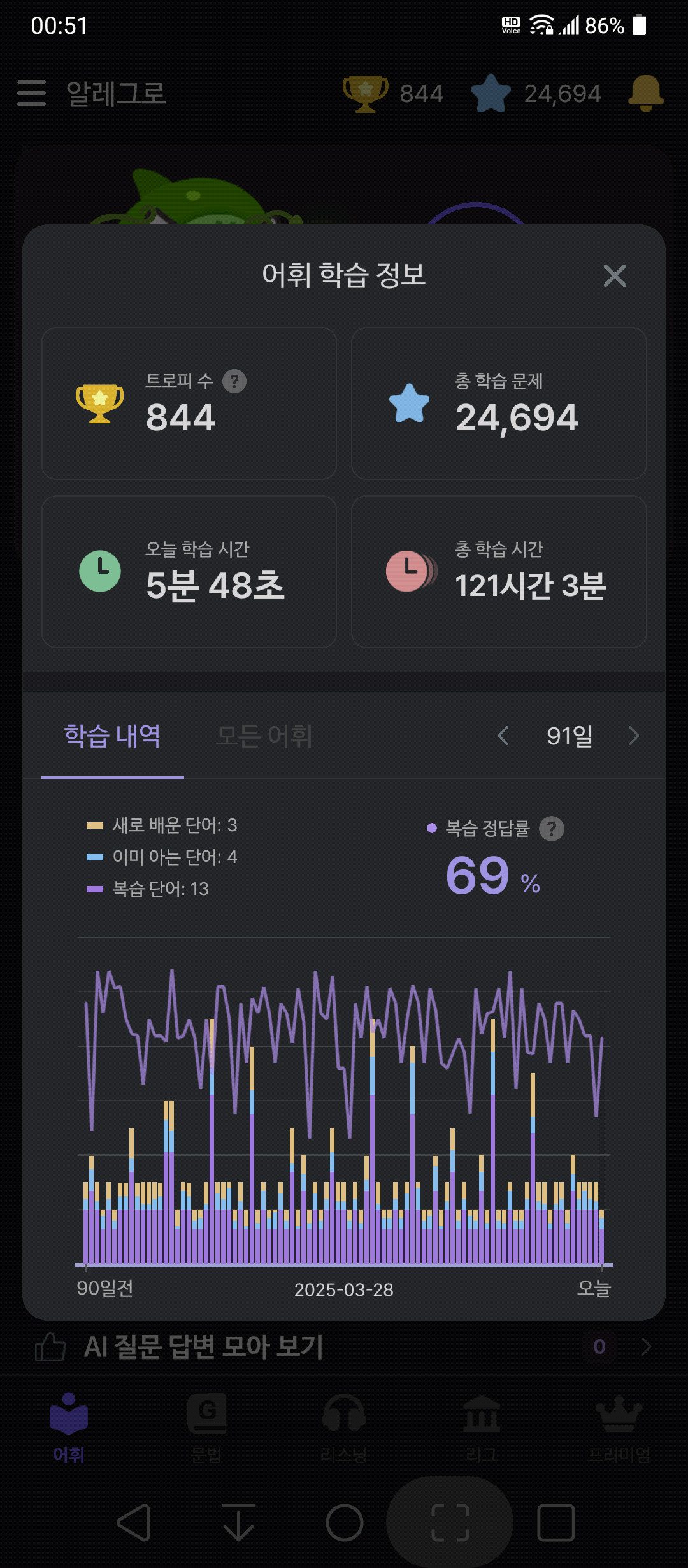Tap the Android home button
Viewport: 688px width, 1568px height.
[345, 1523]
